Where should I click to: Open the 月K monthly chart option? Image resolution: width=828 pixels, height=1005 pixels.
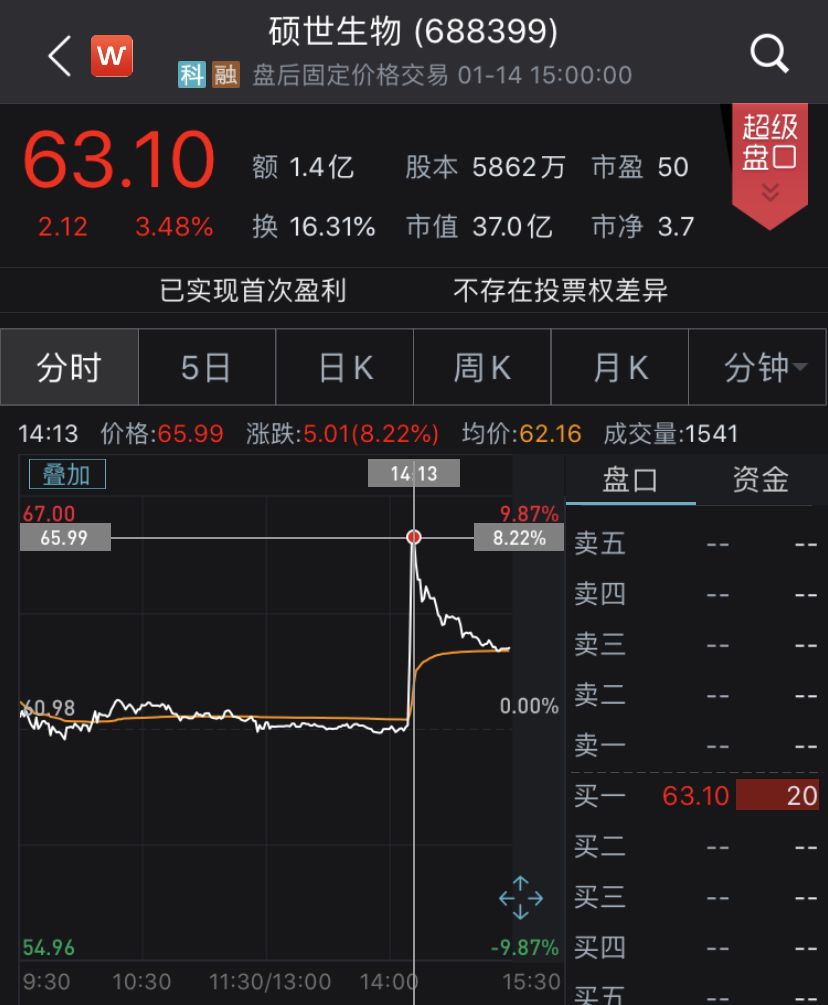click(620, 367)
